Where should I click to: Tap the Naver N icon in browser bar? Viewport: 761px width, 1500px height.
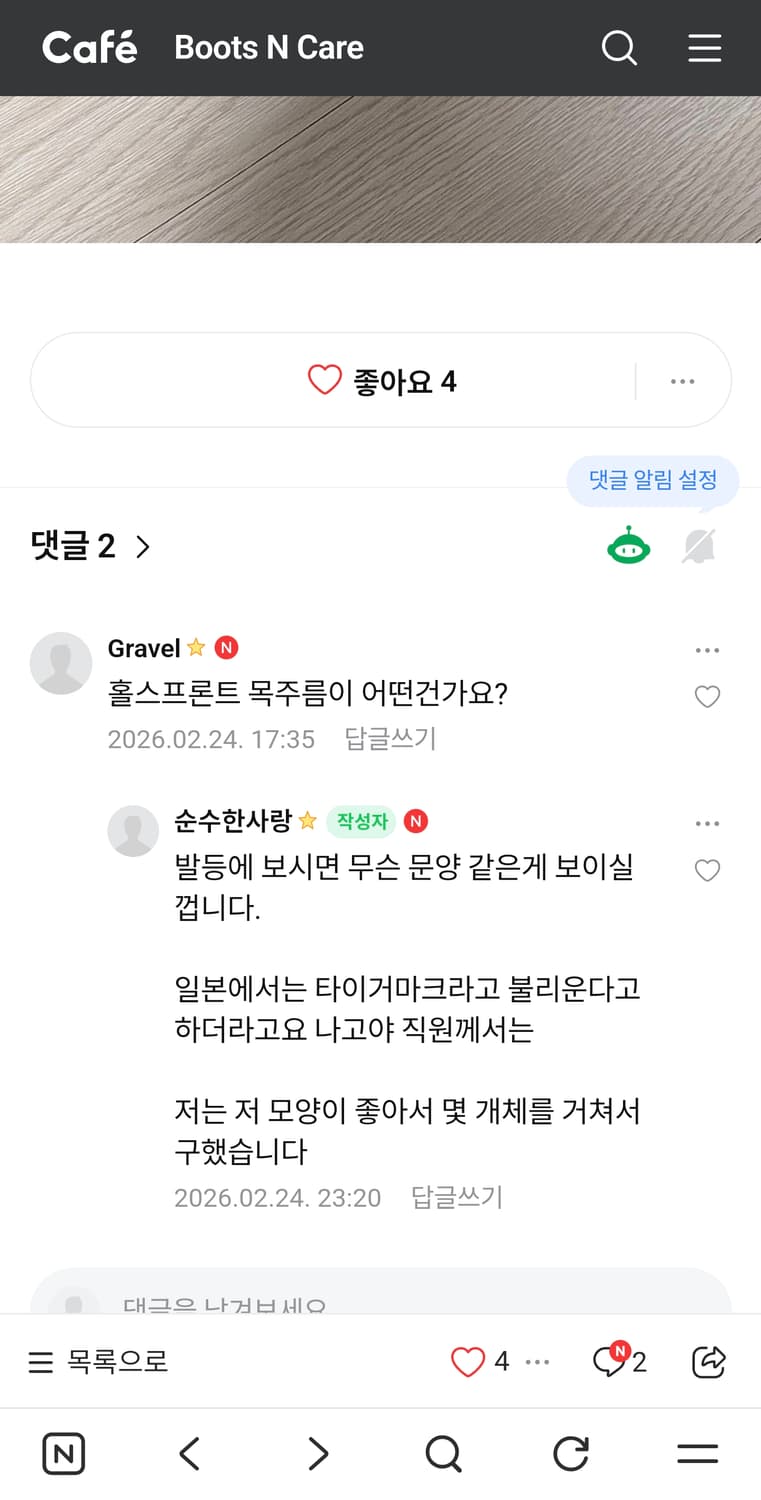point(63,1453)
